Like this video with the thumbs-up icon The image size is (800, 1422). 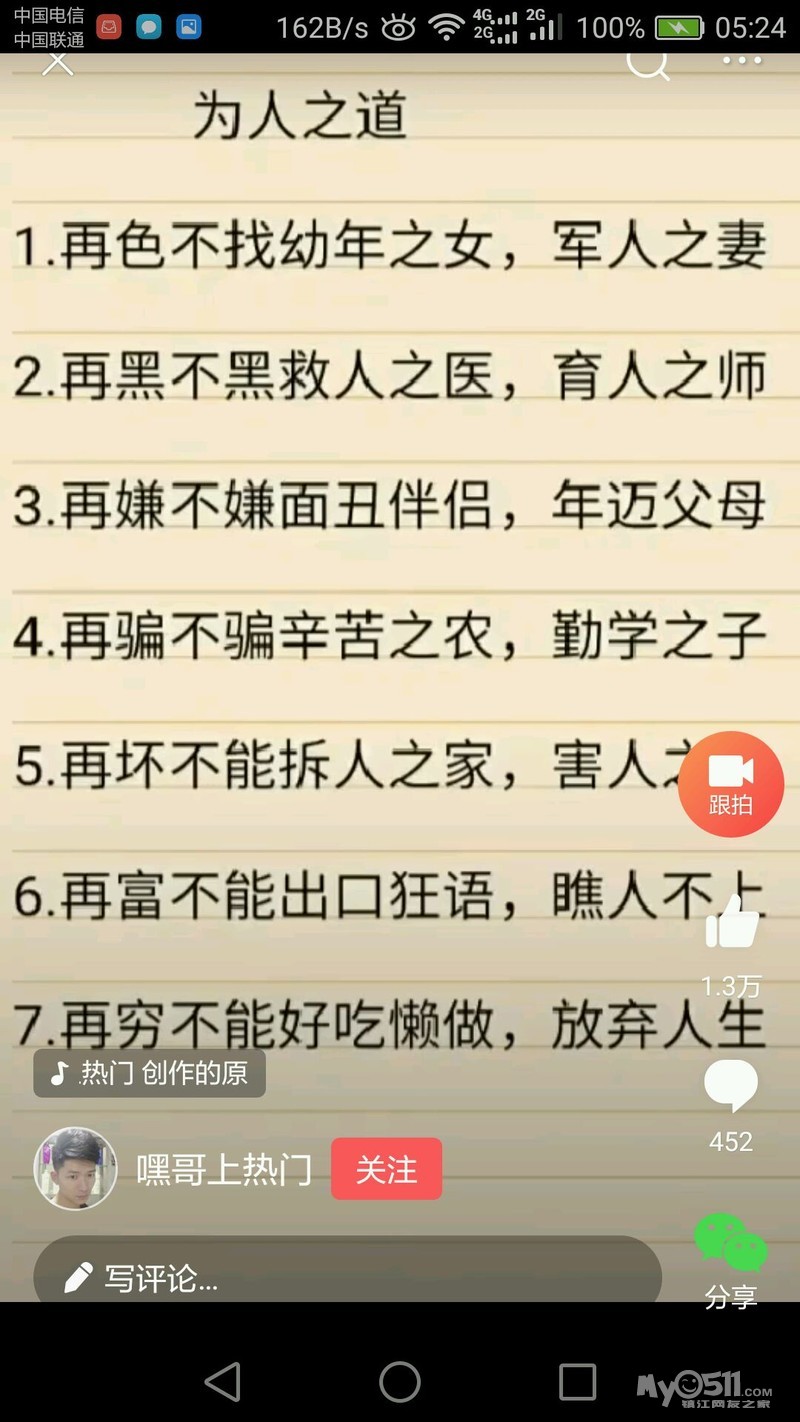[x=732, y=922]
